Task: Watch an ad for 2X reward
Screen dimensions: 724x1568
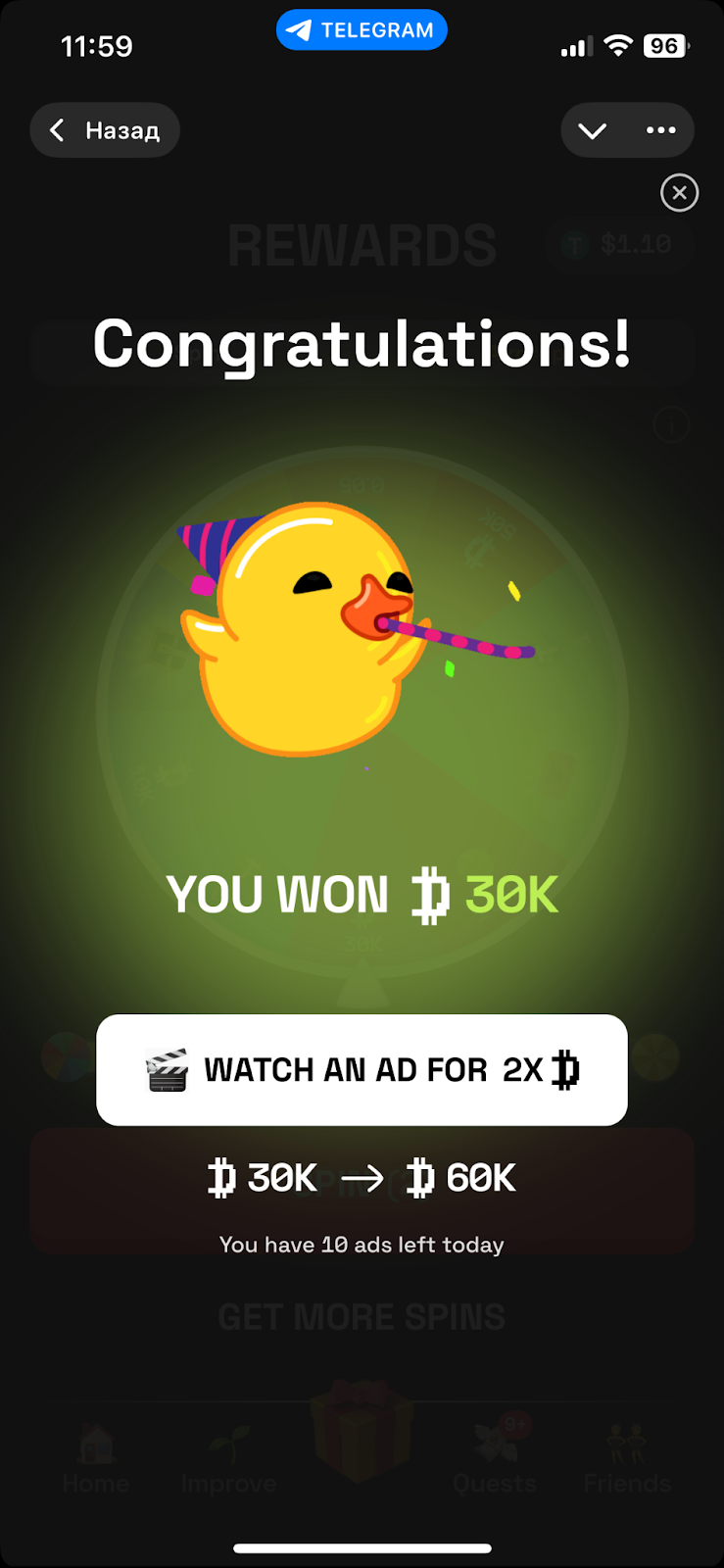Action: (362, 1069)
